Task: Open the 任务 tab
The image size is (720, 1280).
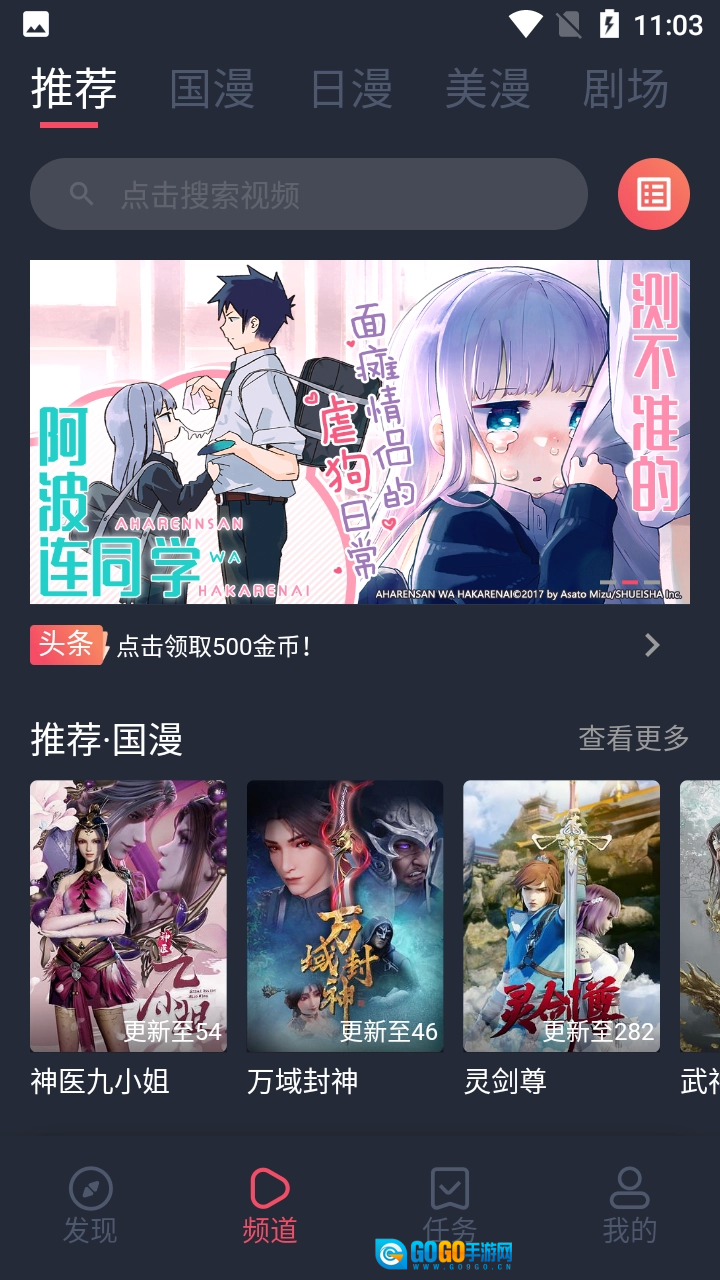Action: tap(449, 1206)
